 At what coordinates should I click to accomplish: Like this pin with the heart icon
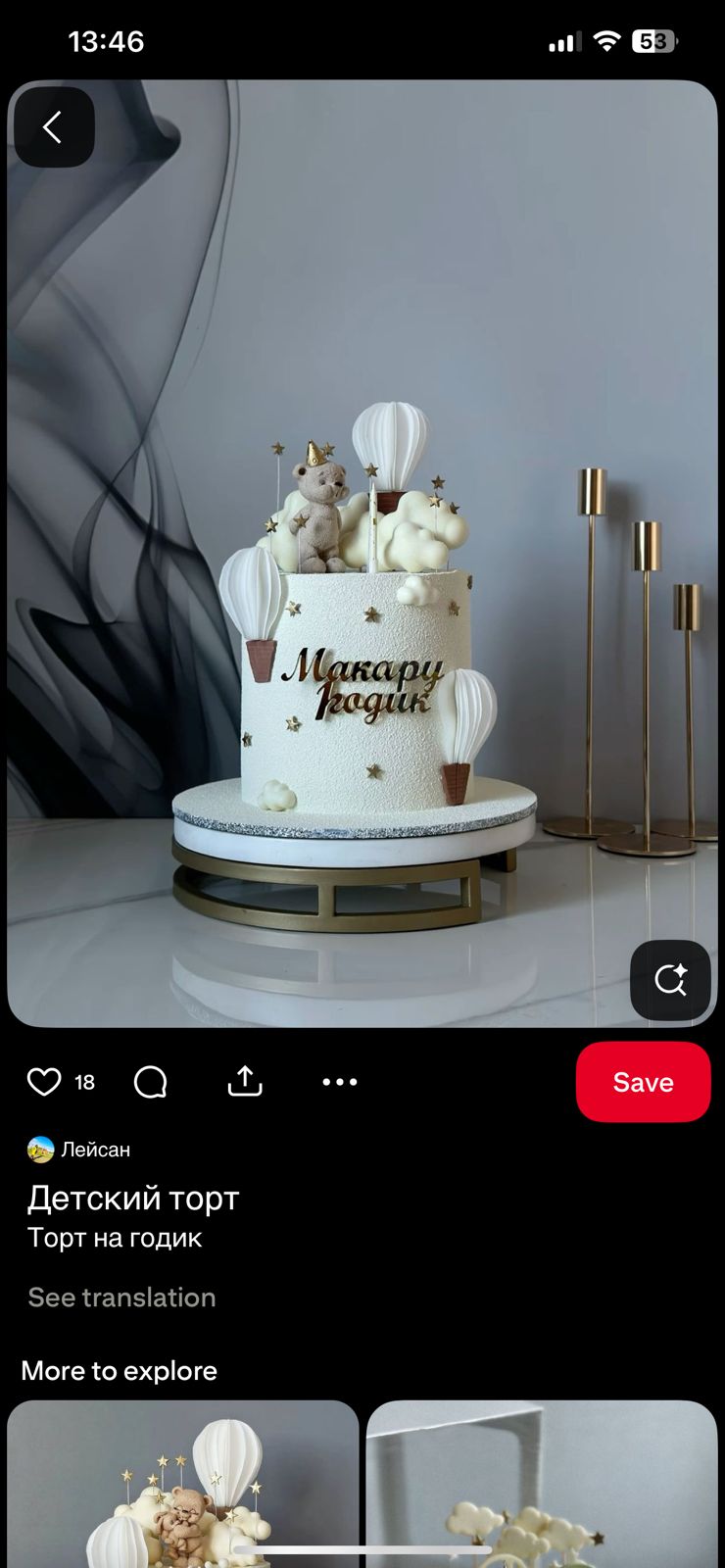[44, 1082]
